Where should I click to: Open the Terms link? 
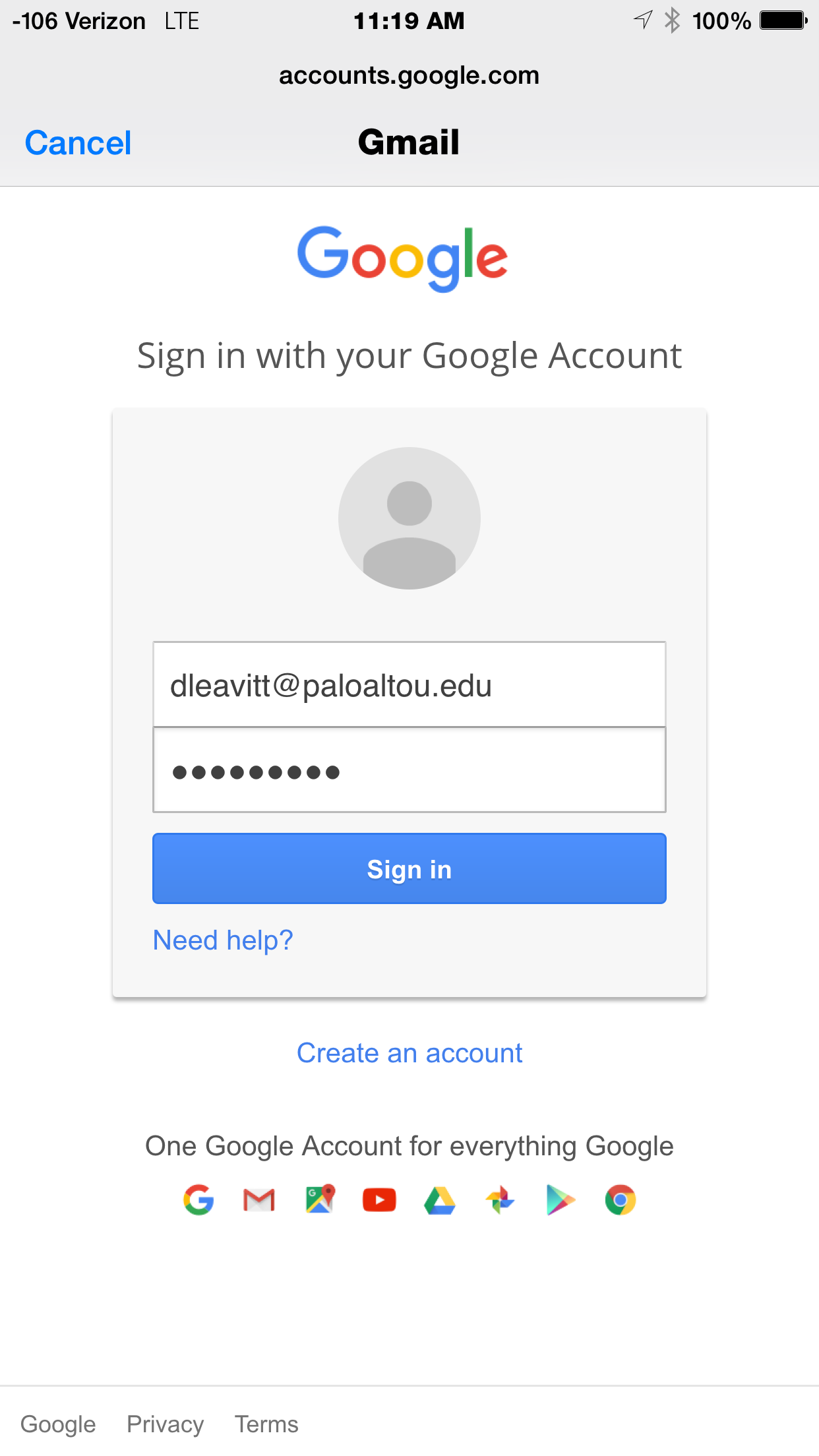(266, 1424)
